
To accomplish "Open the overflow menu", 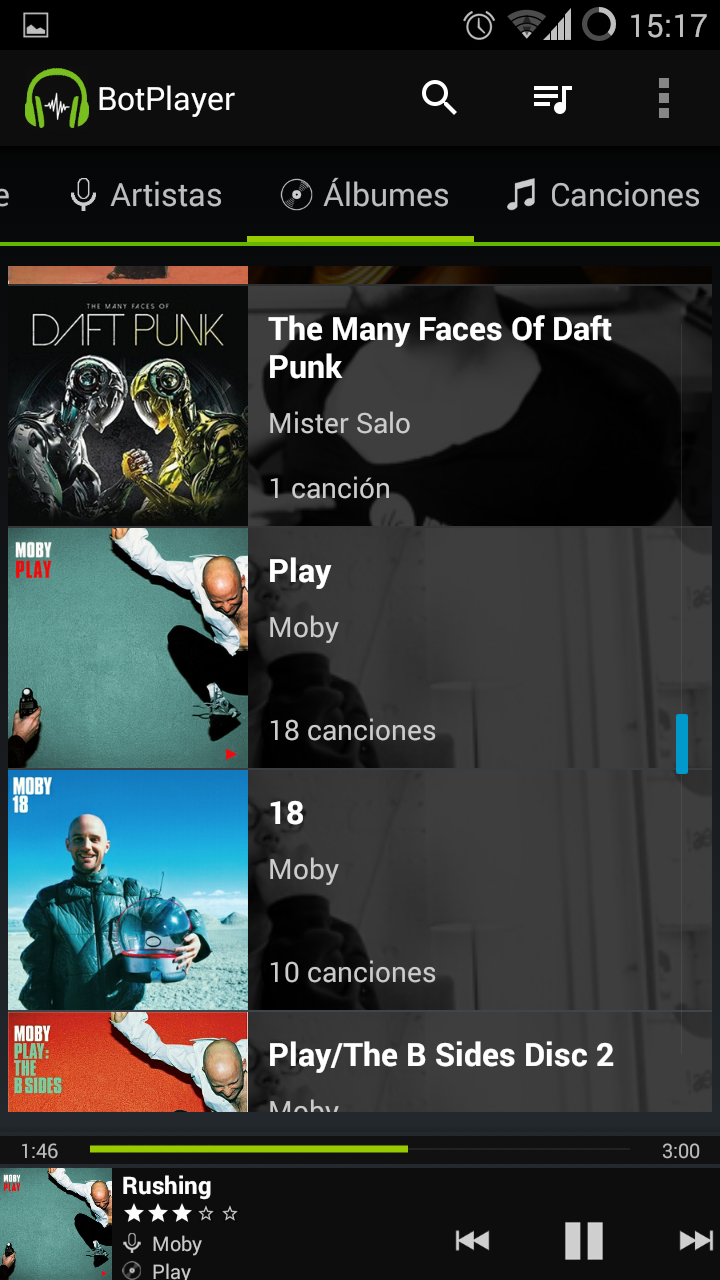I will coord(663,98).
